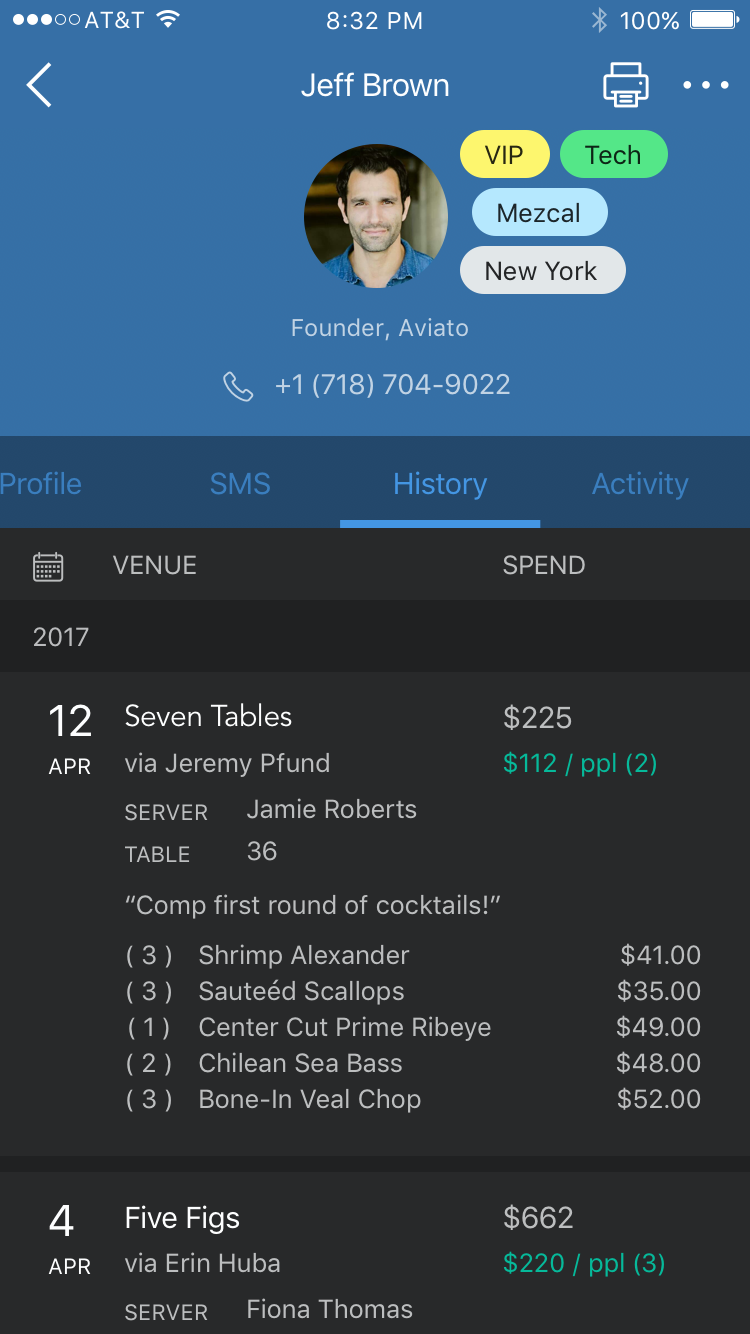Viewport: 750px width, 1334px height.
Task: Open the Five Figs visit on 4 Apr
Action: tap(375, 1254)
